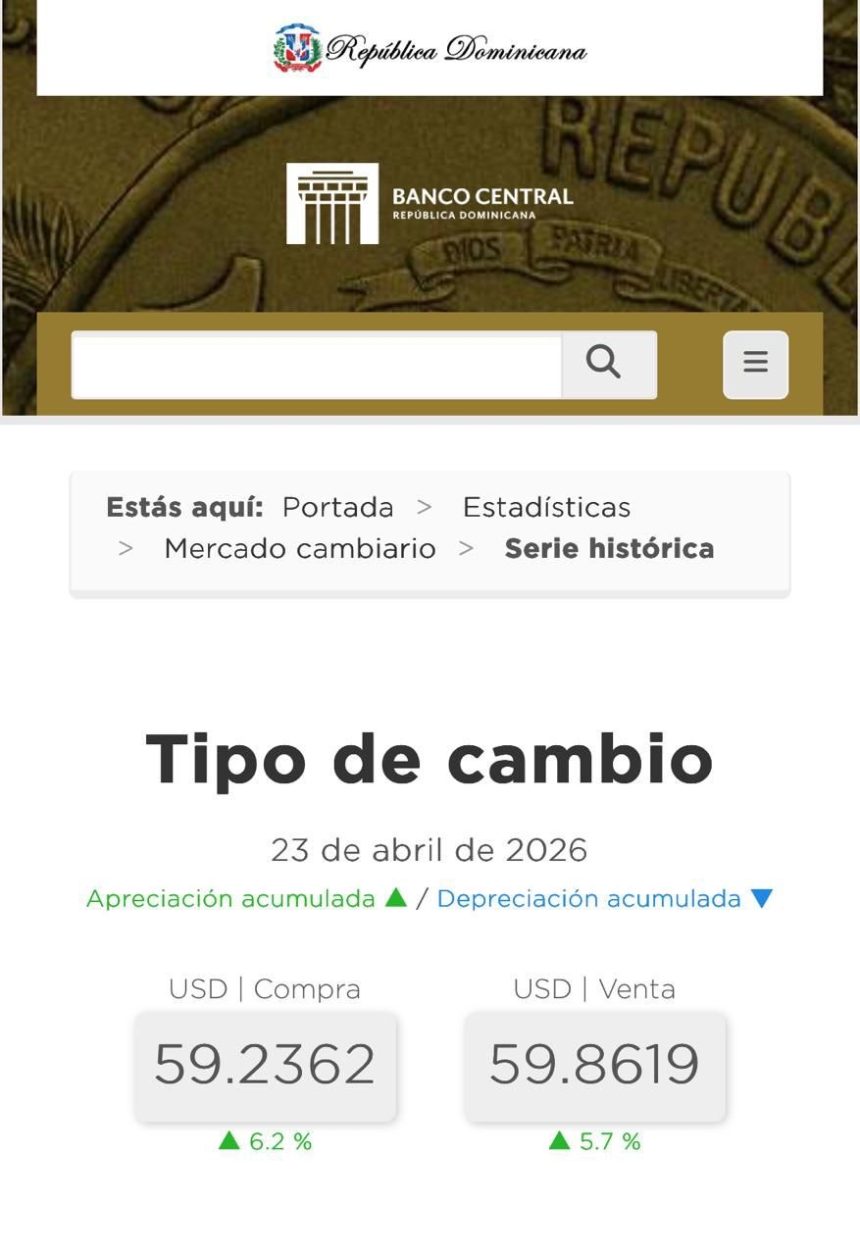This screenshot has height=1255, width=860.
Task: Tap the site search text field
Action: coord(316,365)
